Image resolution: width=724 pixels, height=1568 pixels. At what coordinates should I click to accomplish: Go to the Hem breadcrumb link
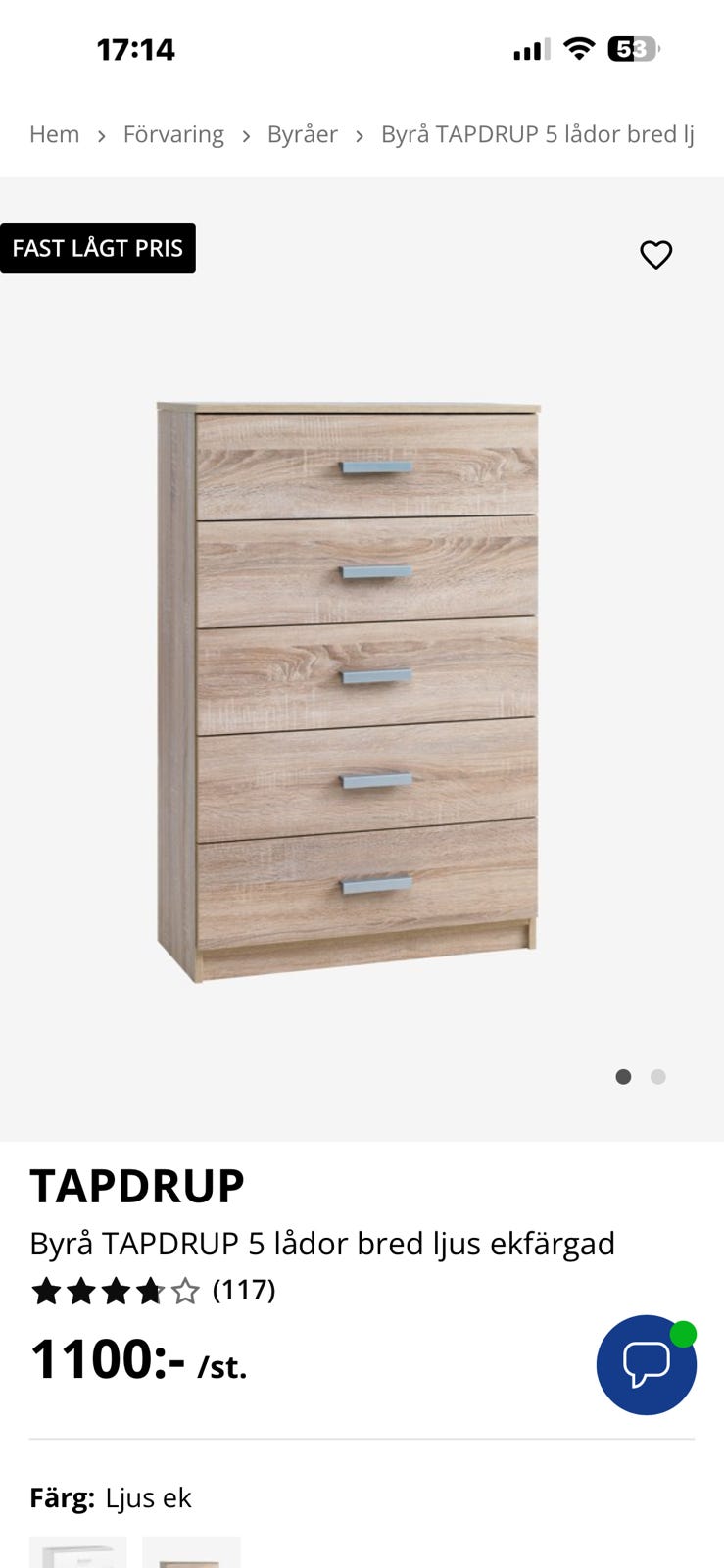coord(54,134)
